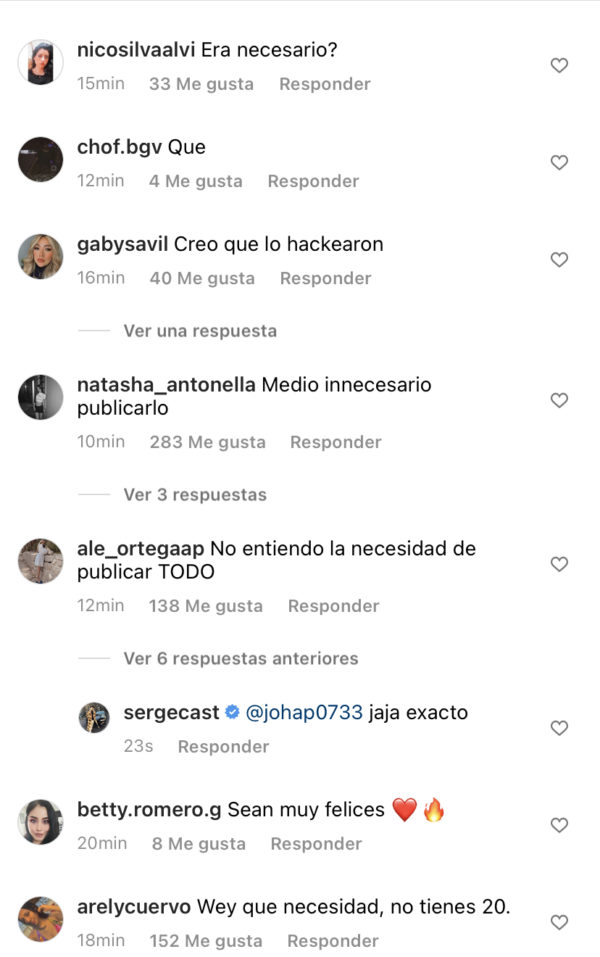View likes on natasha_antonella's comment

pos(207,442)
